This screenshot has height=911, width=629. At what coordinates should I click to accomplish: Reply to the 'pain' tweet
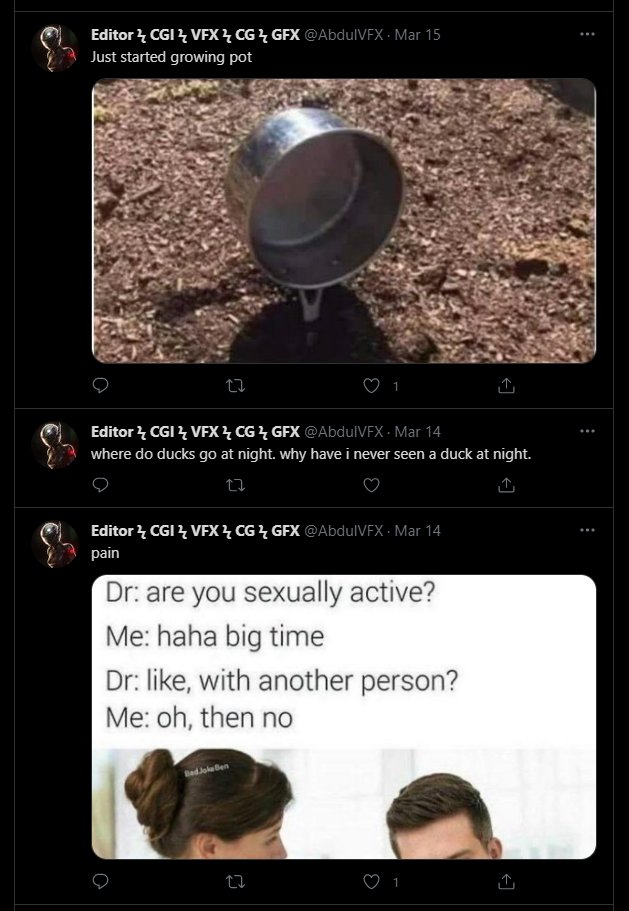click(100, 882)
